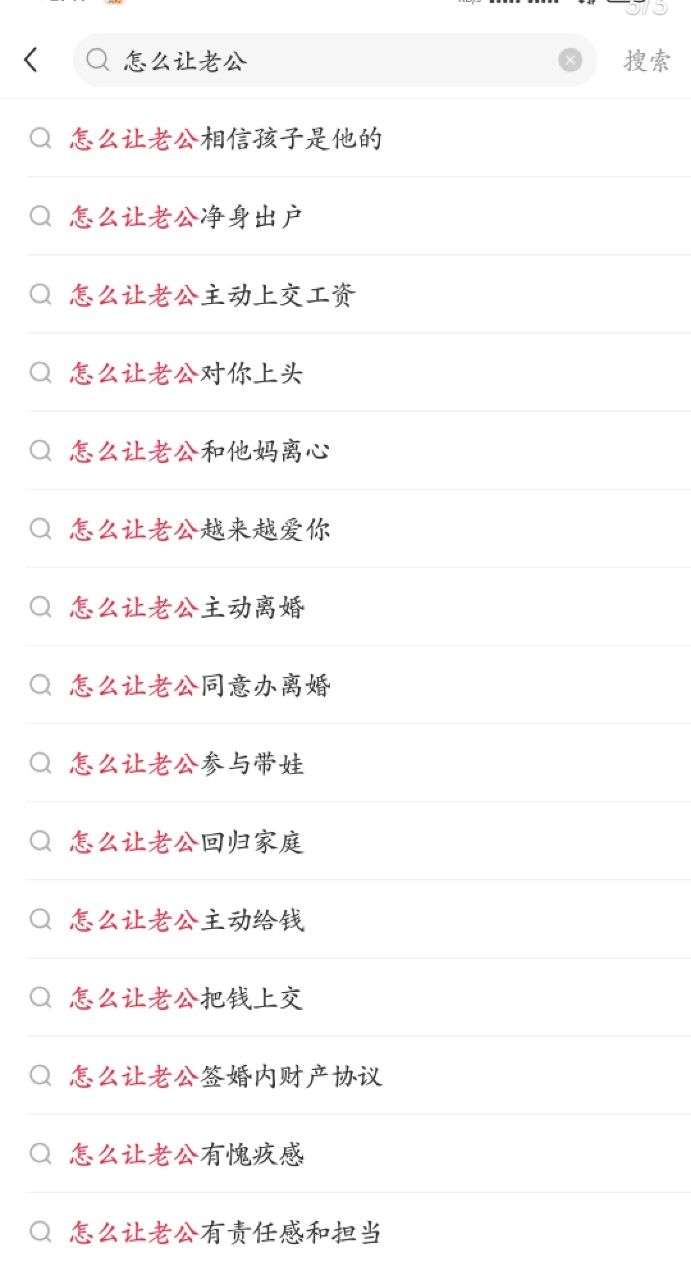691x1280 pixels.
Task: Open suggestion 怎么让老公净身出户
Action: pyautogui.click(x=187, y=217)
